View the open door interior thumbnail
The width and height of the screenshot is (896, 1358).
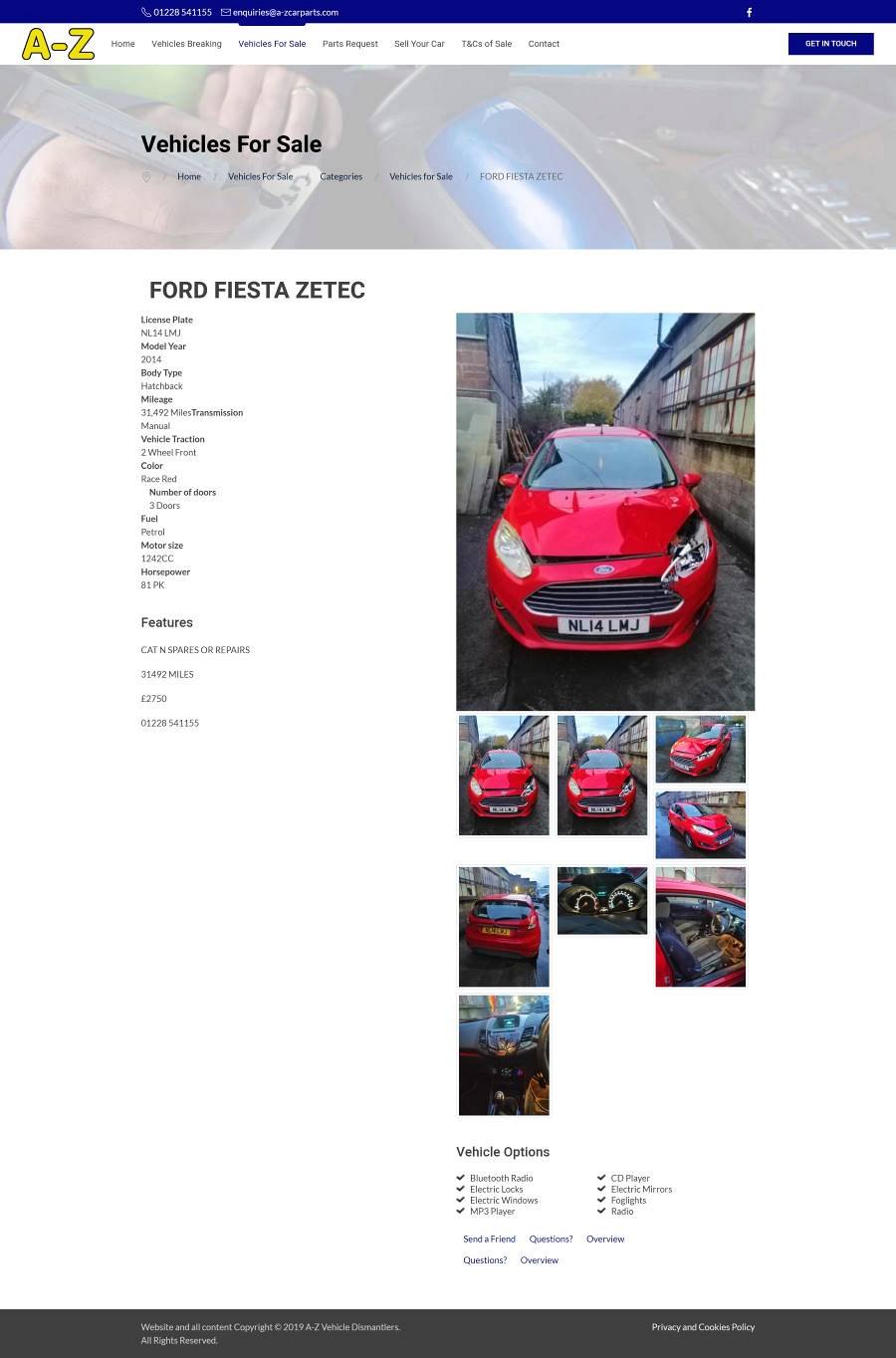(701, 927)
